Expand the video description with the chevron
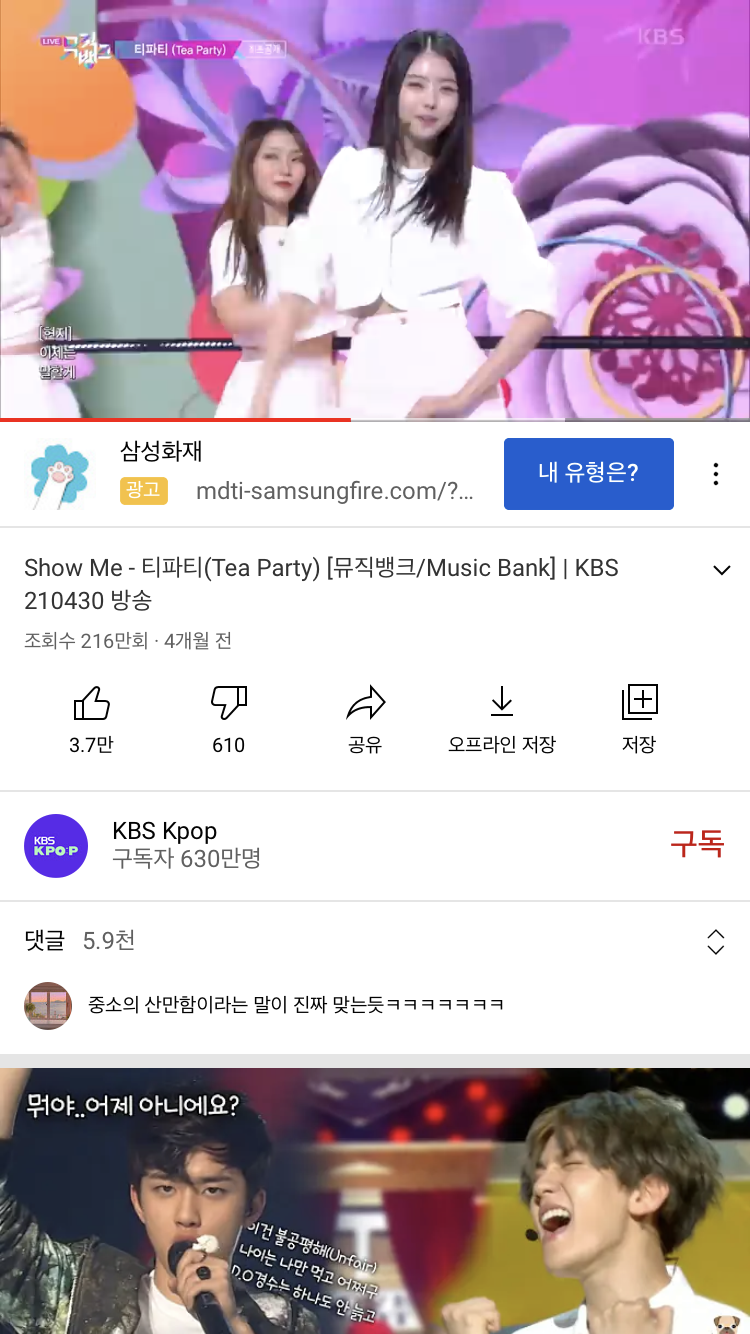 click(x=721, y=568)
